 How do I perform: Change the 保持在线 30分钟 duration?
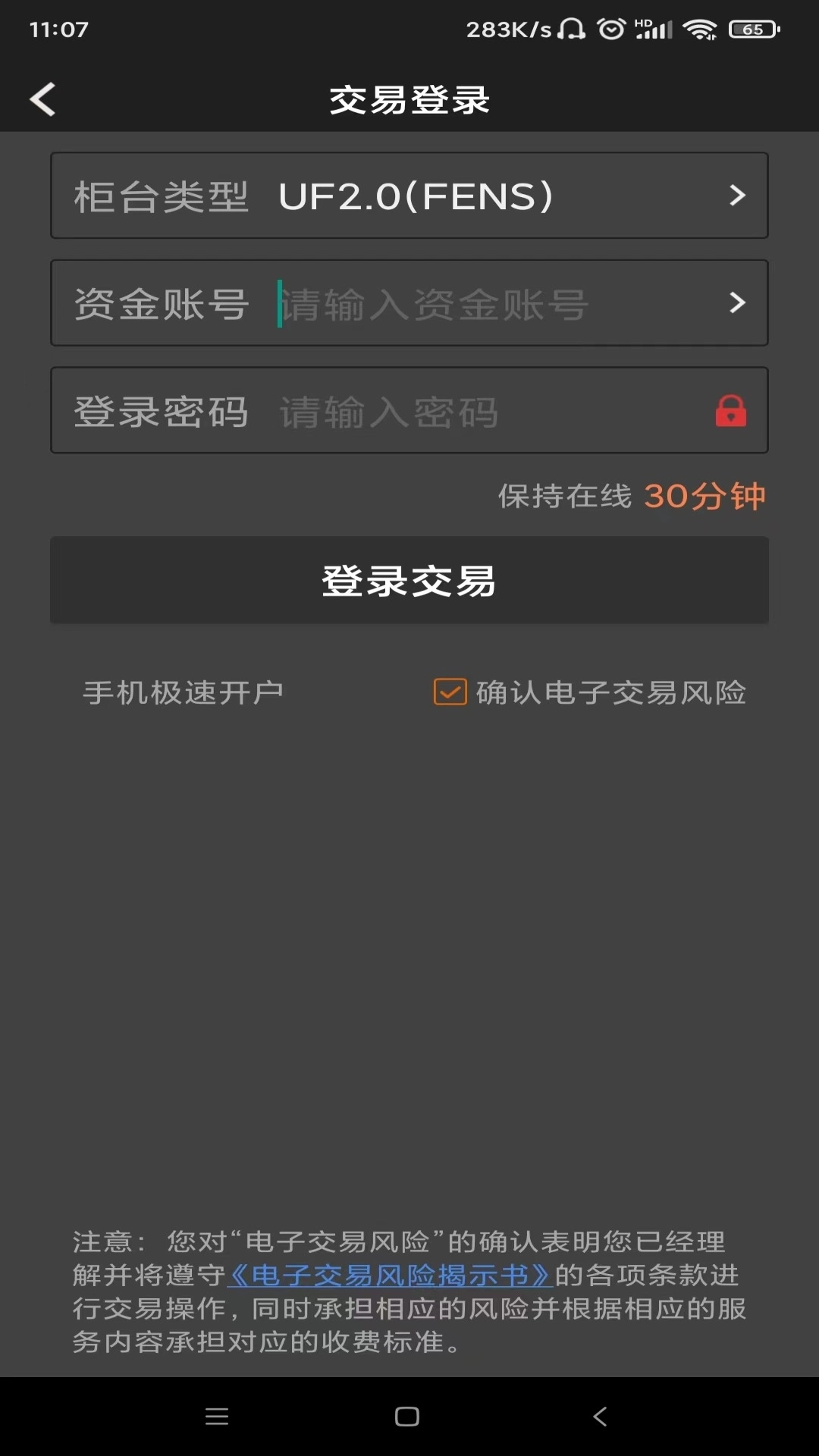coord(704,497)
